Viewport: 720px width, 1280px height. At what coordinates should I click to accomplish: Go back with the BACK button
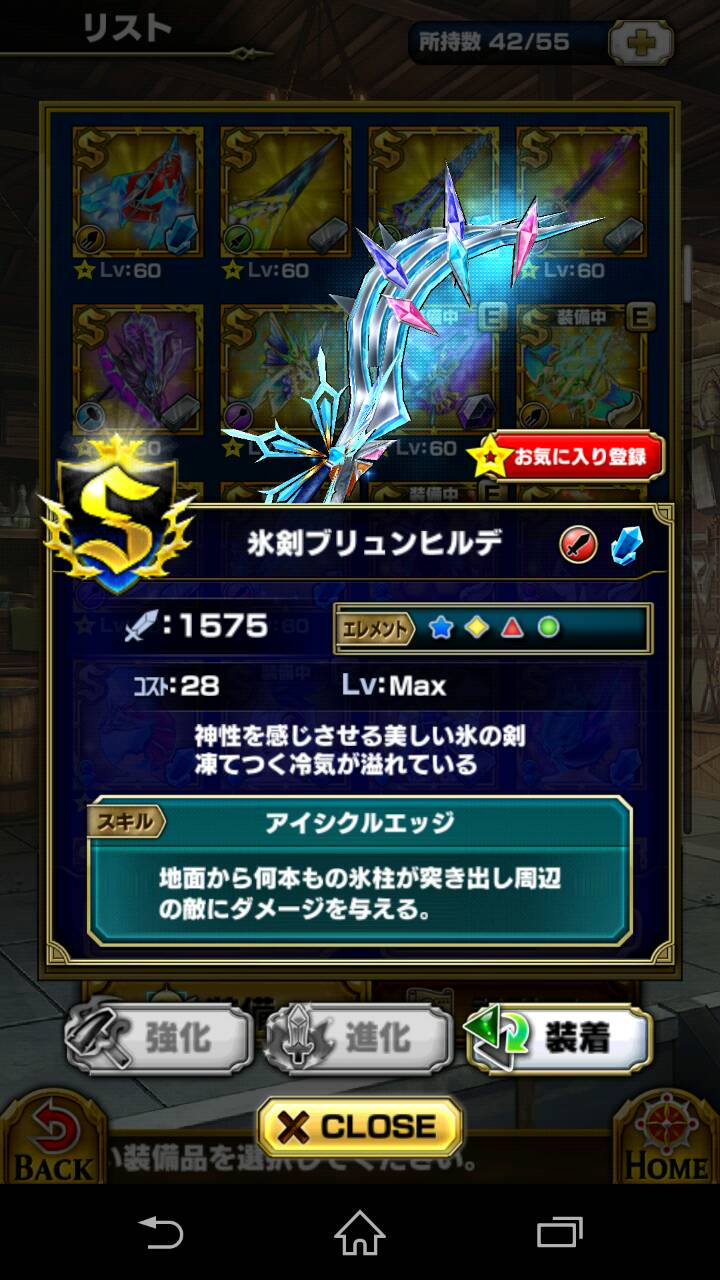click(52, 1140)
